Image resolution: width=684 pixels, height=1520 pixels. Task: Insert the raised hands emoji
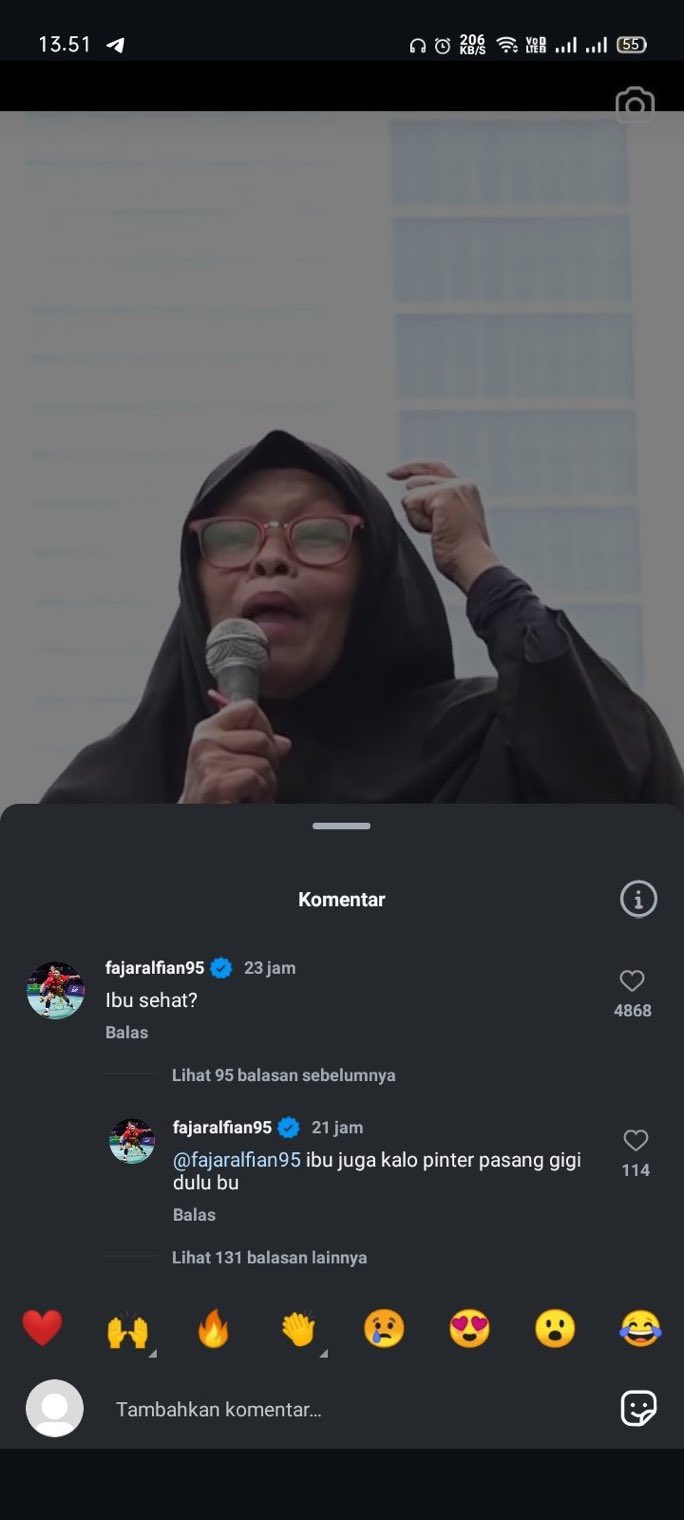point(127,1330)
